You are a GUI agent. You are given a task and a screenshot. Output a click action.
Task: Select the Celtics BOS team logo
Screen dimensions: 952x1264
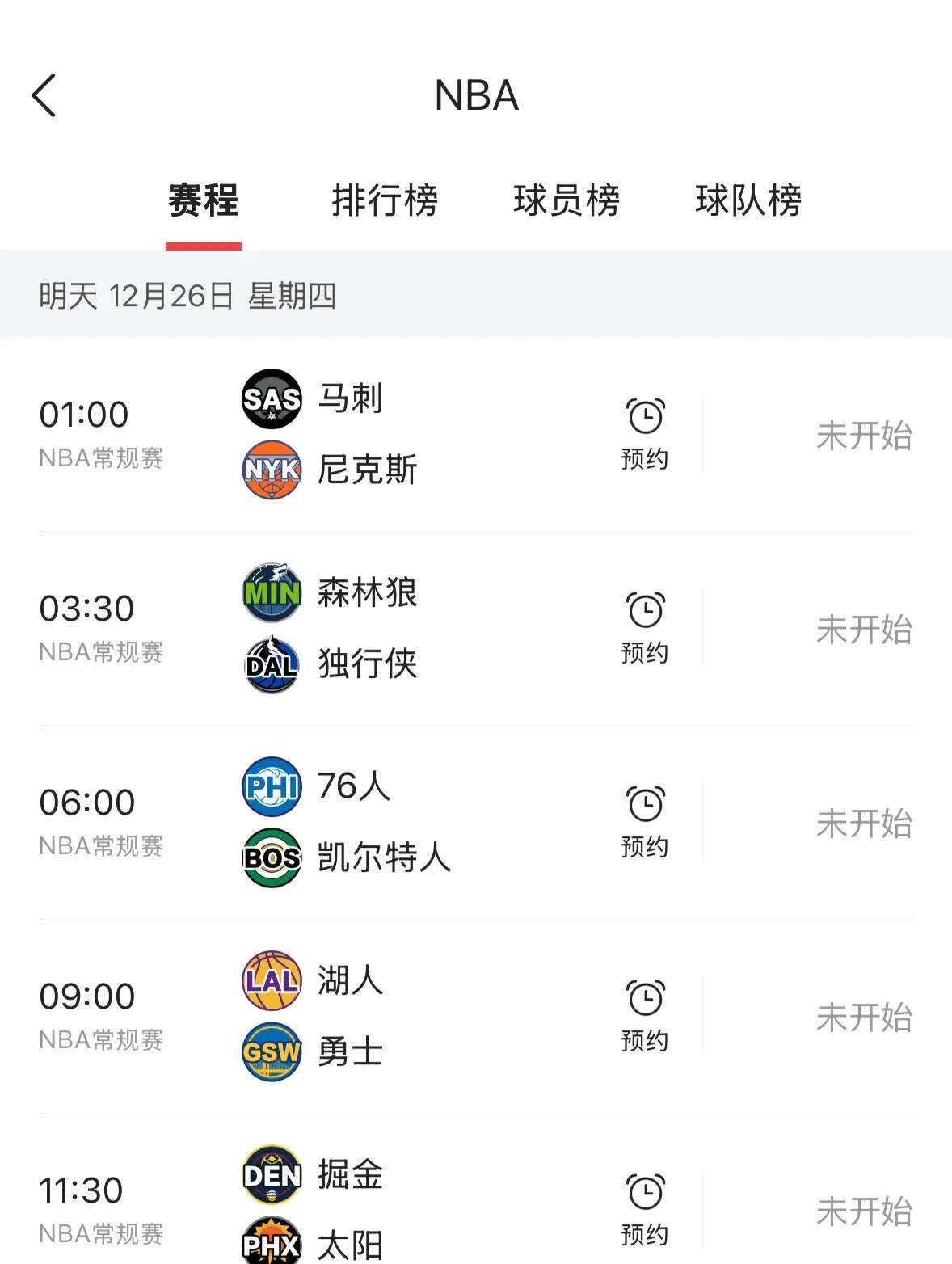click(x=271, y=858)
